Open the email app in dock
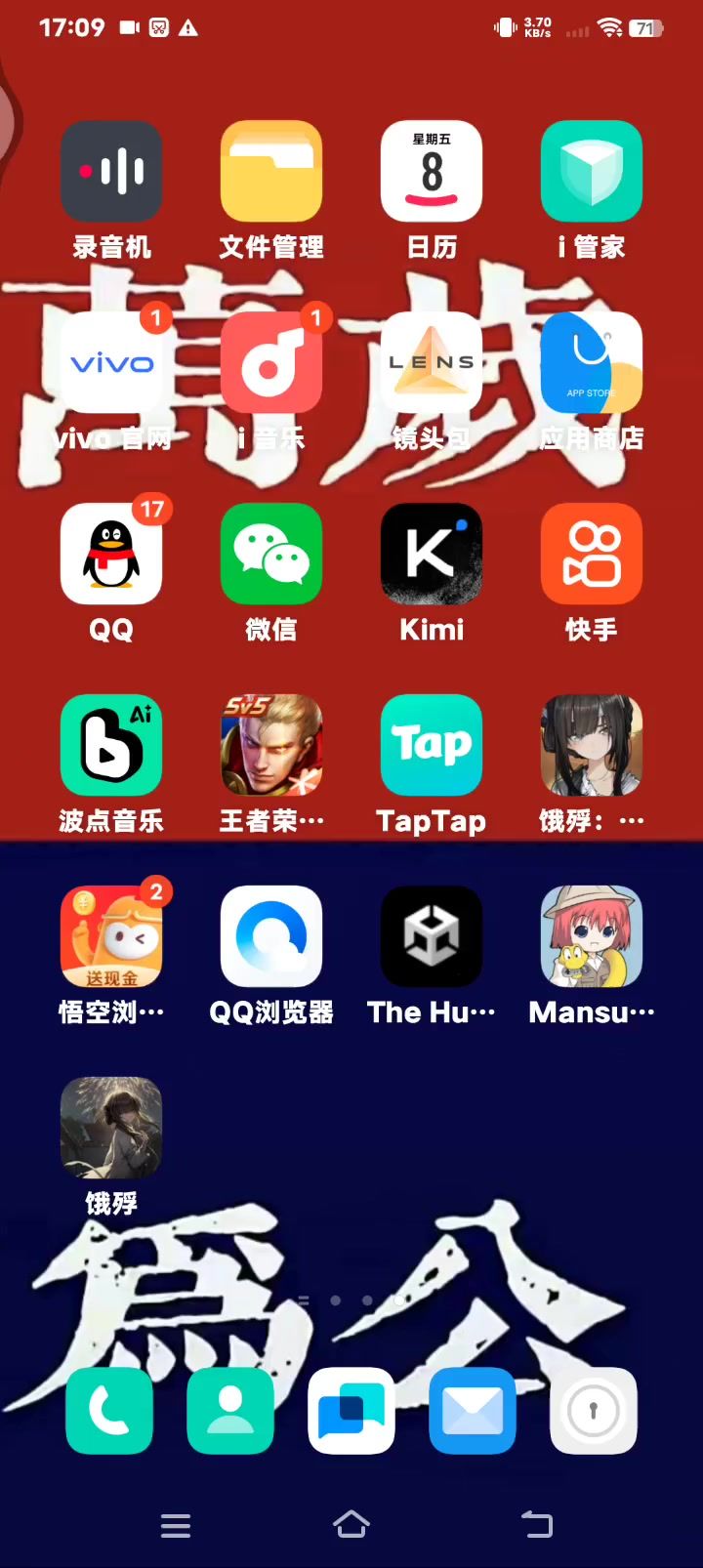703x1568 pixels. [x=473, y=1411]
